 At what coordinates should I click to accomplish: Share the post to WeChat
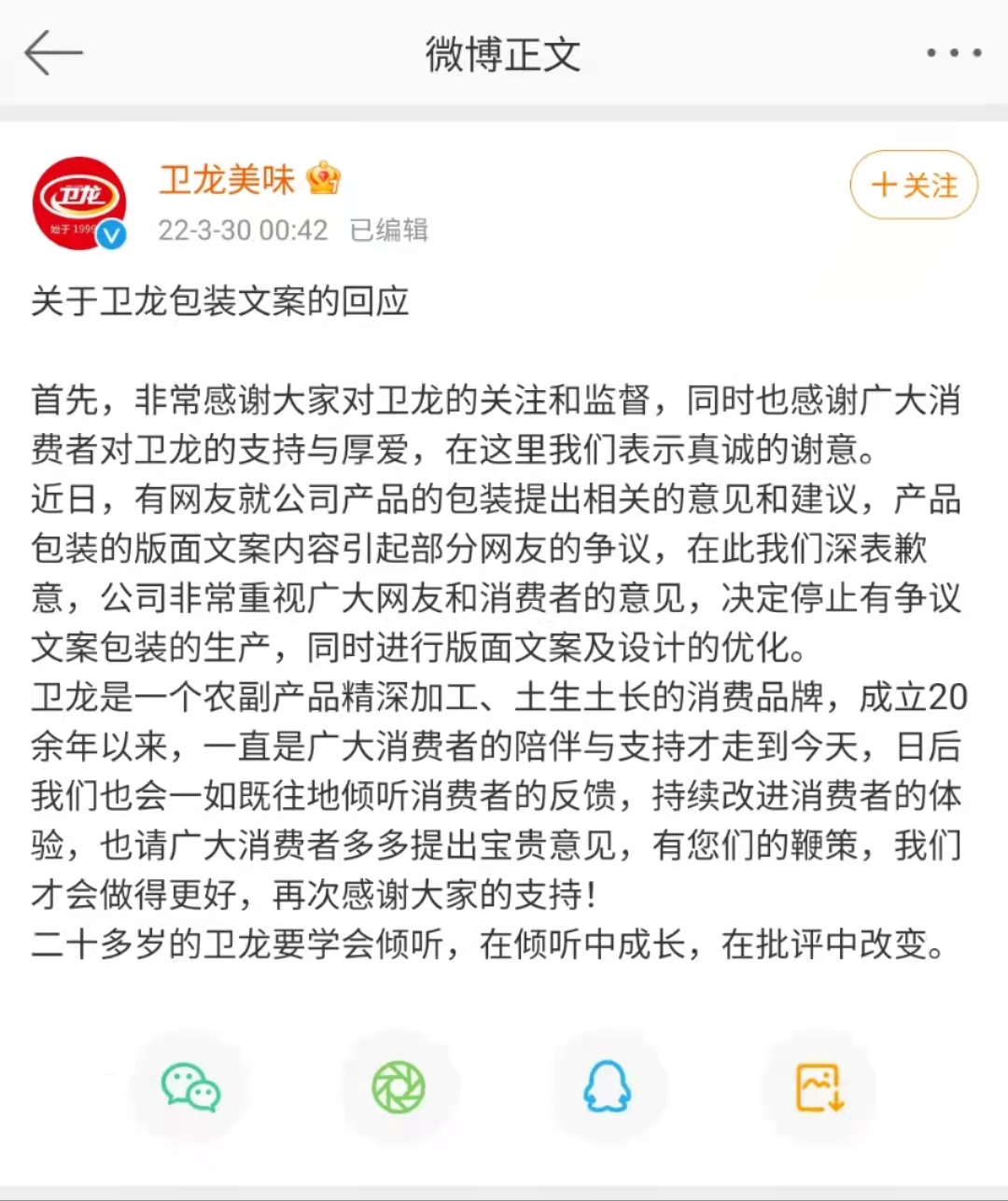tap(190, 1087)
